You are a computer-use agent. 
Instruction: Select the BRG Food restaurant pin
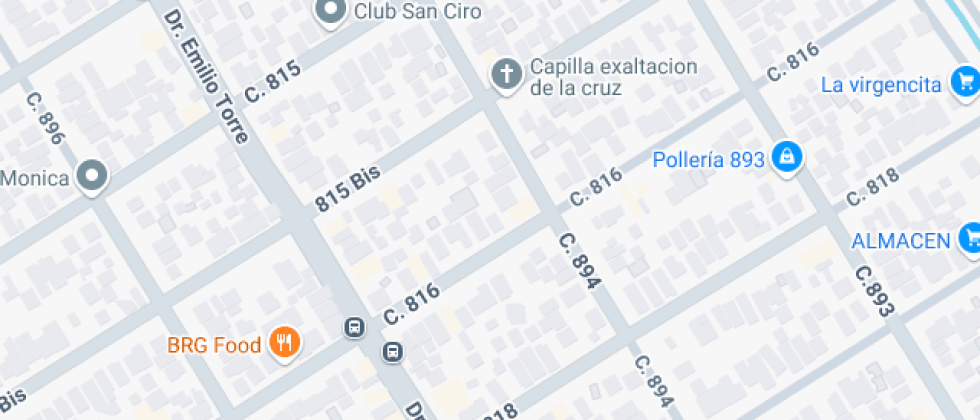(x=285, y=344)
